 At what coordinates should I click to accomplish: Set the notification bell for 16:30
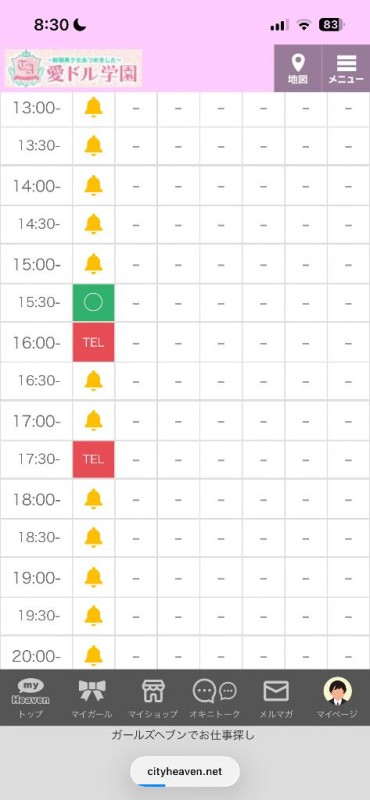click(93, 381)
